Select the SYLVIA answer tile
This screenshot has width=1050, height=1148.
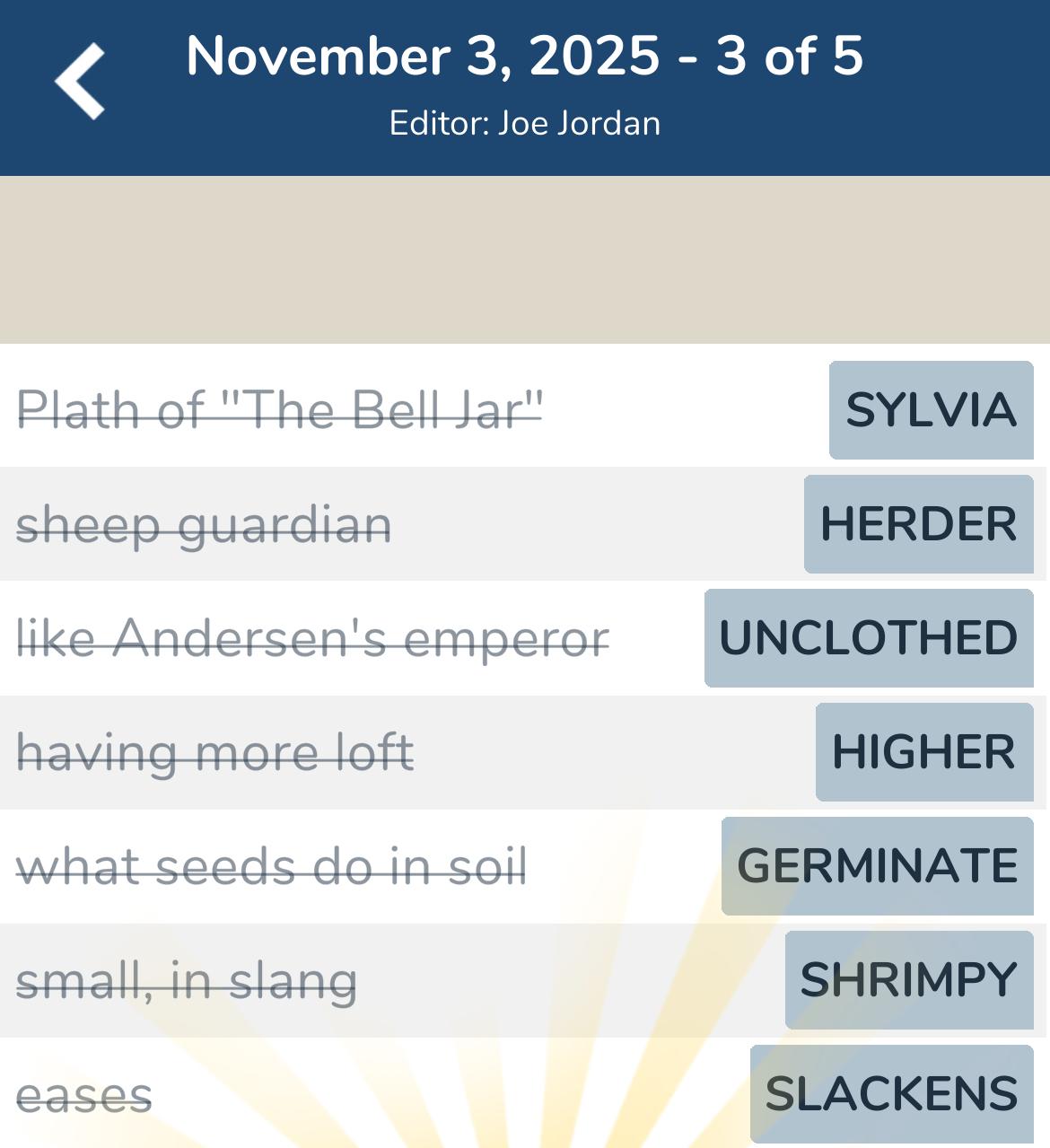pyautogui.click(x=931, y=412)
